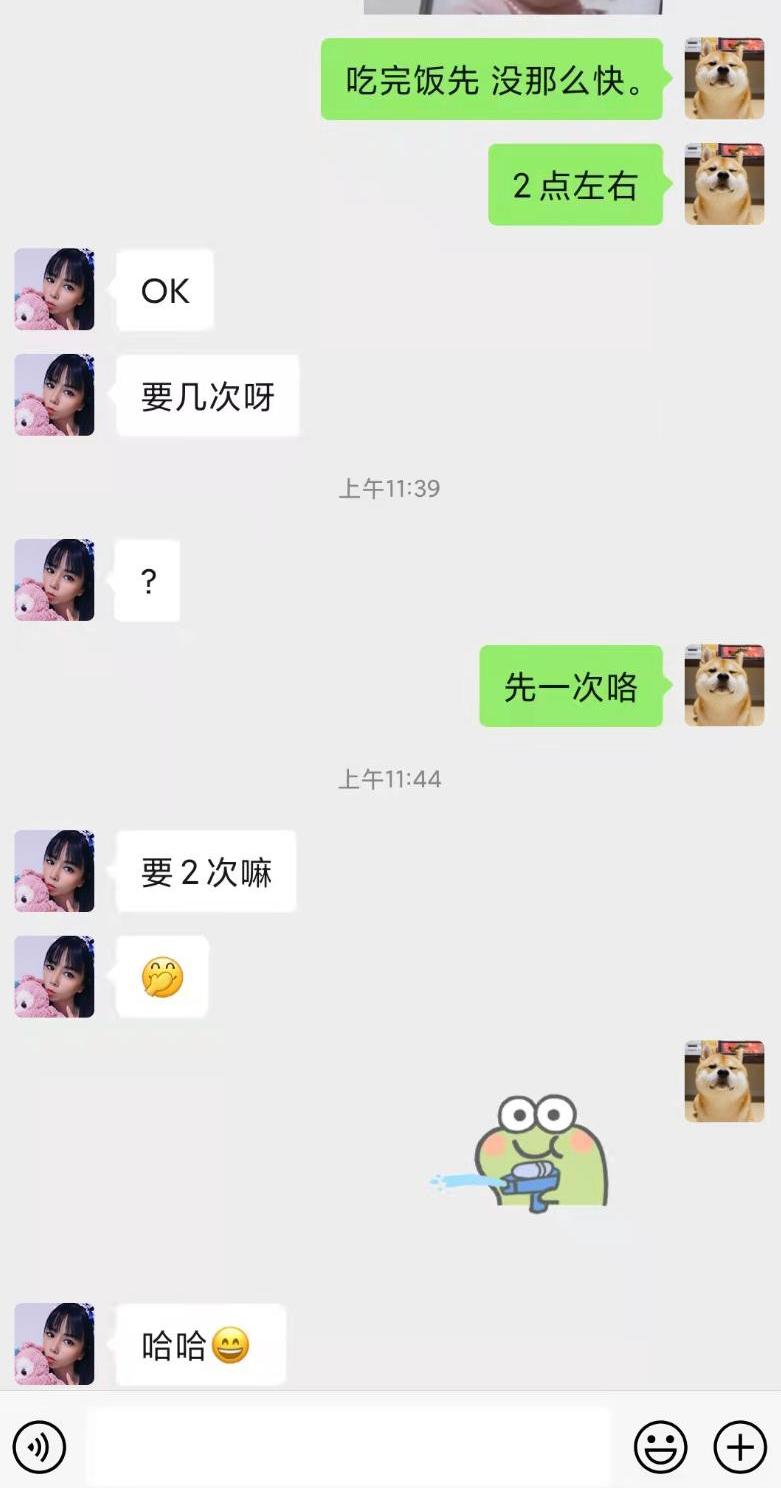Select the 'OK' message bubble
The width and height of the screenshot is (781, 1488).
pyautogui.click(x=164, y=290)
